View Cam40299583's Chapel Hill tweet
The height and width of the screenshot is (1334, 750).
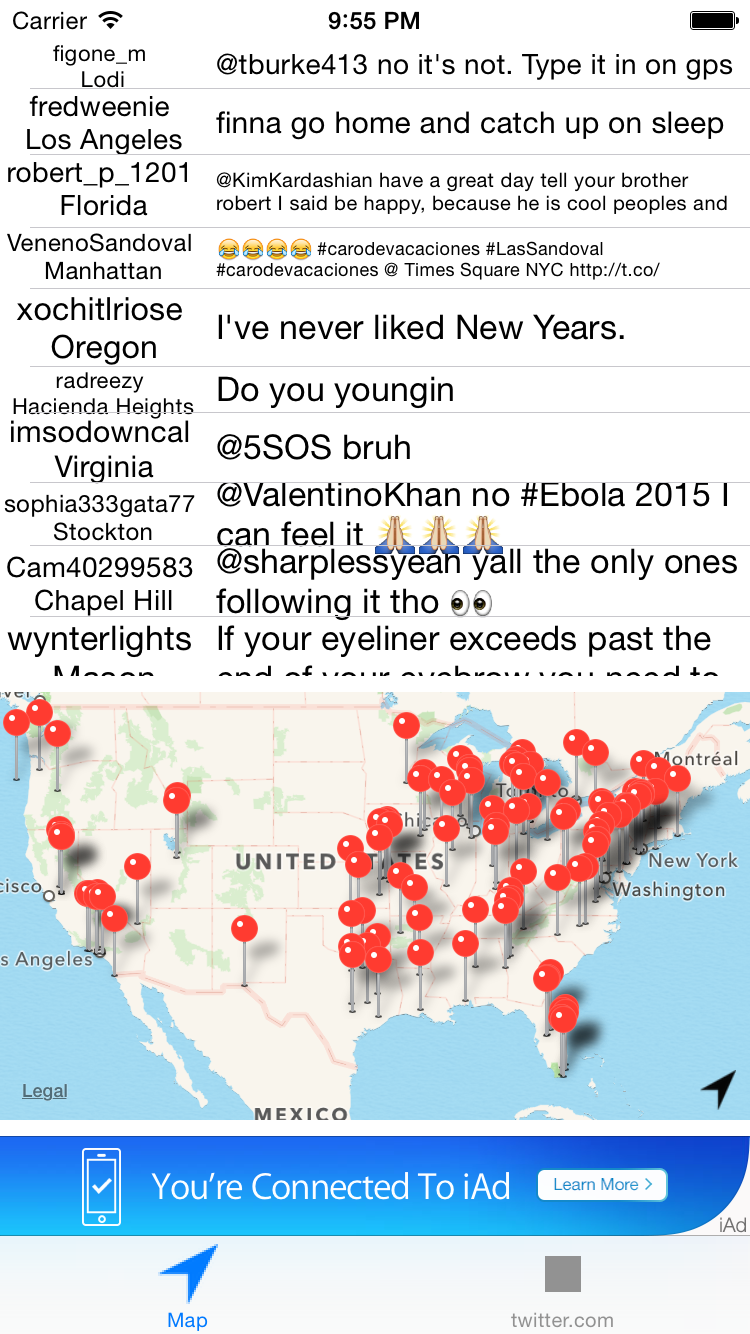point(375,581)
